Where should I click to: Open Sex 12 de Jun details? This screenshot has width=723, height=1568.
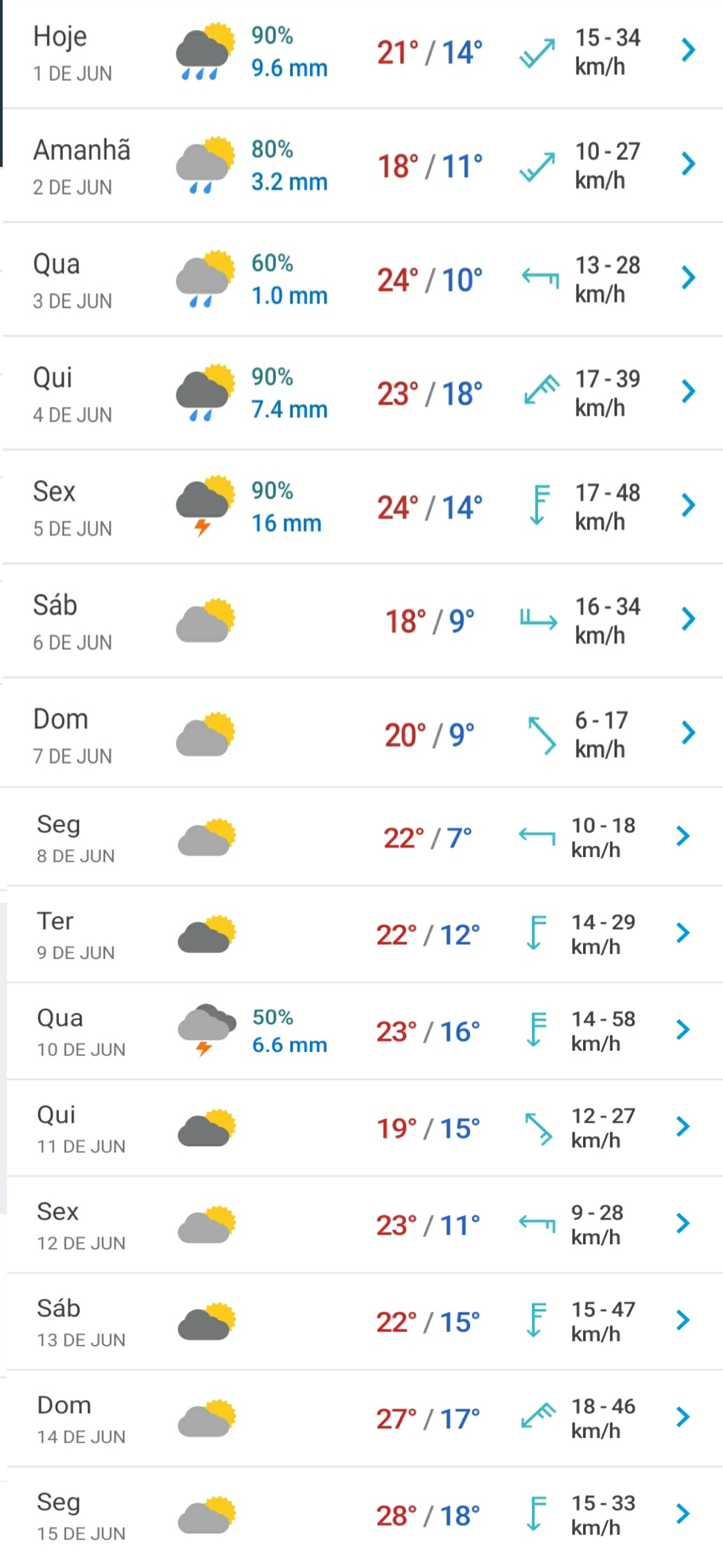click(365, 1225)
